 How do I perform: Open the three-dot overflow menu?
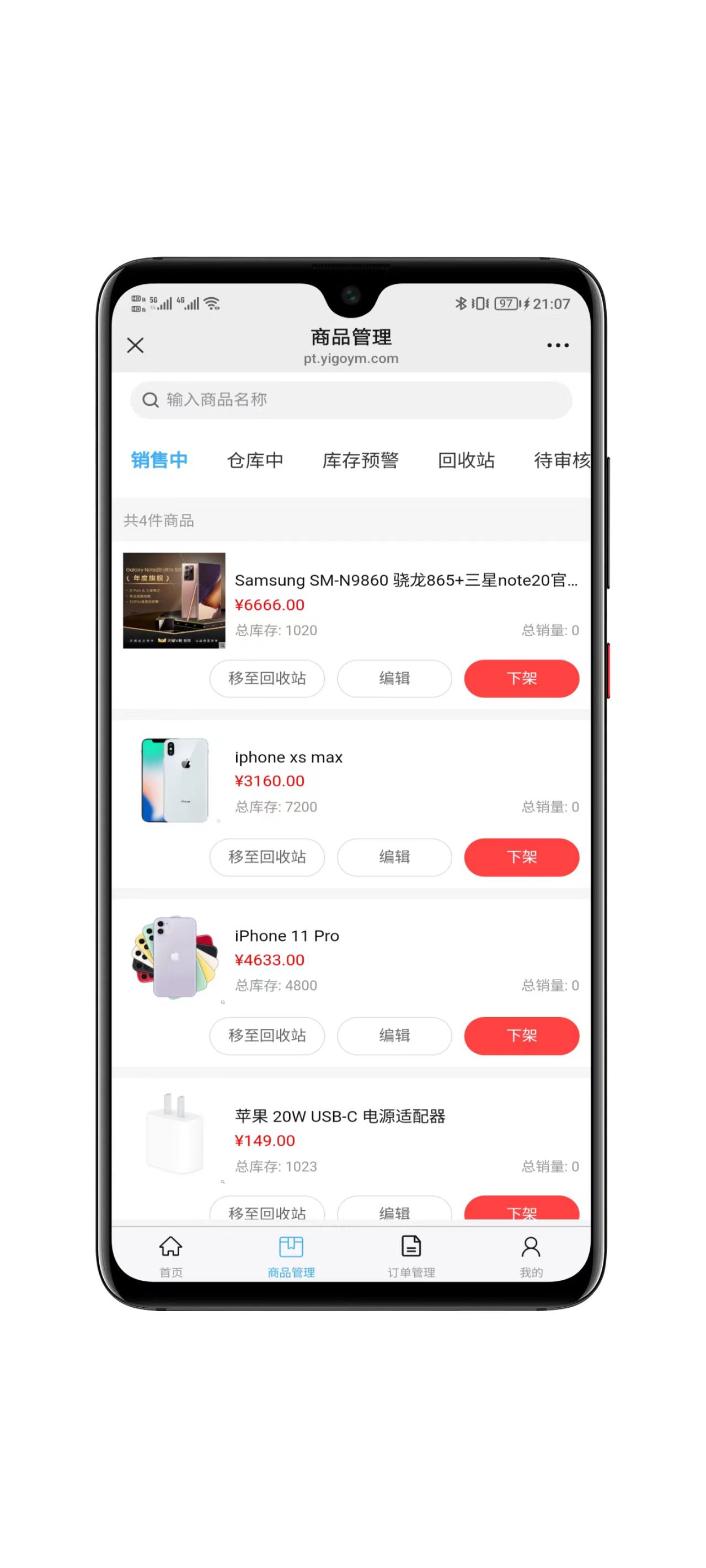[x=558, y=345]
